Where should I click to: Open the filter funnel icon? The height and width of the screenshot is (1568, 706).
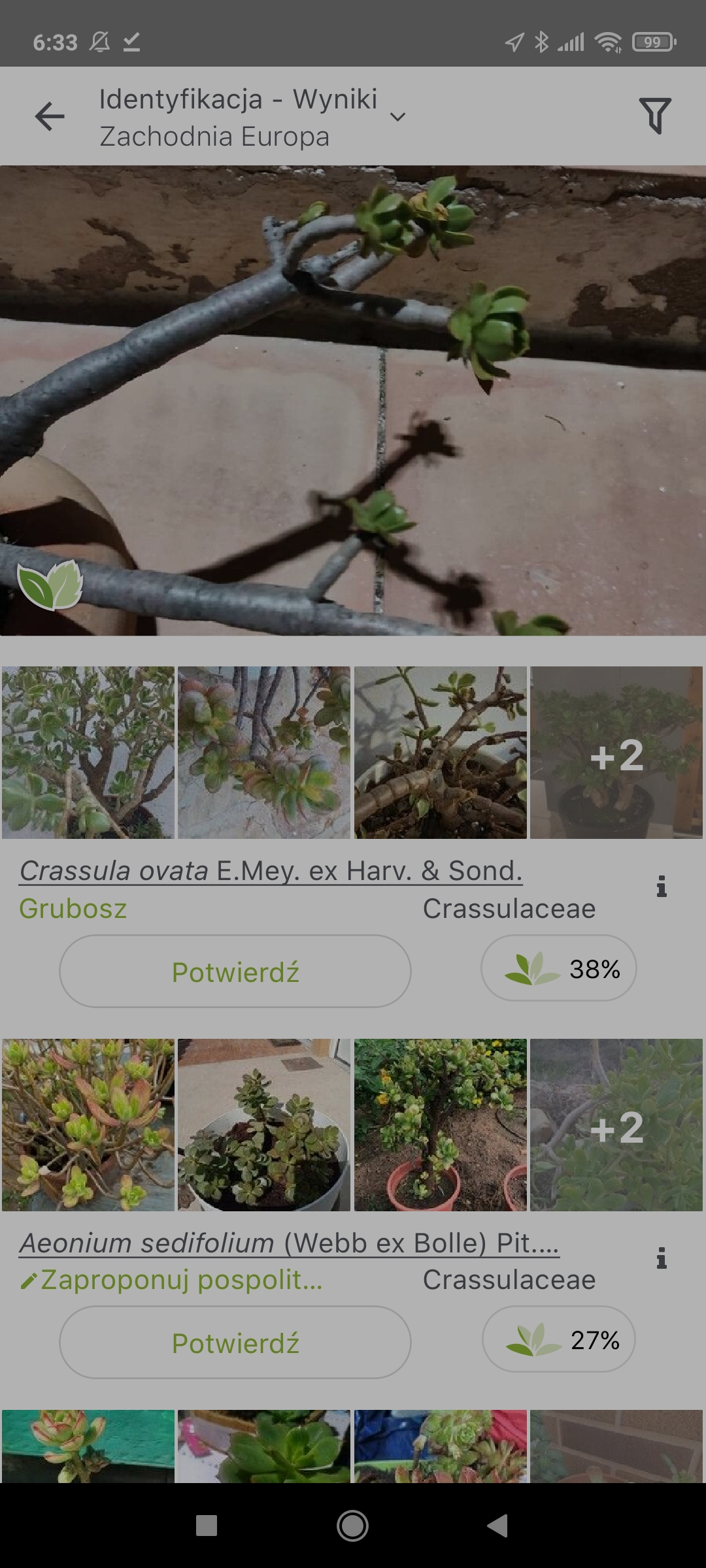tap(655, 116)
